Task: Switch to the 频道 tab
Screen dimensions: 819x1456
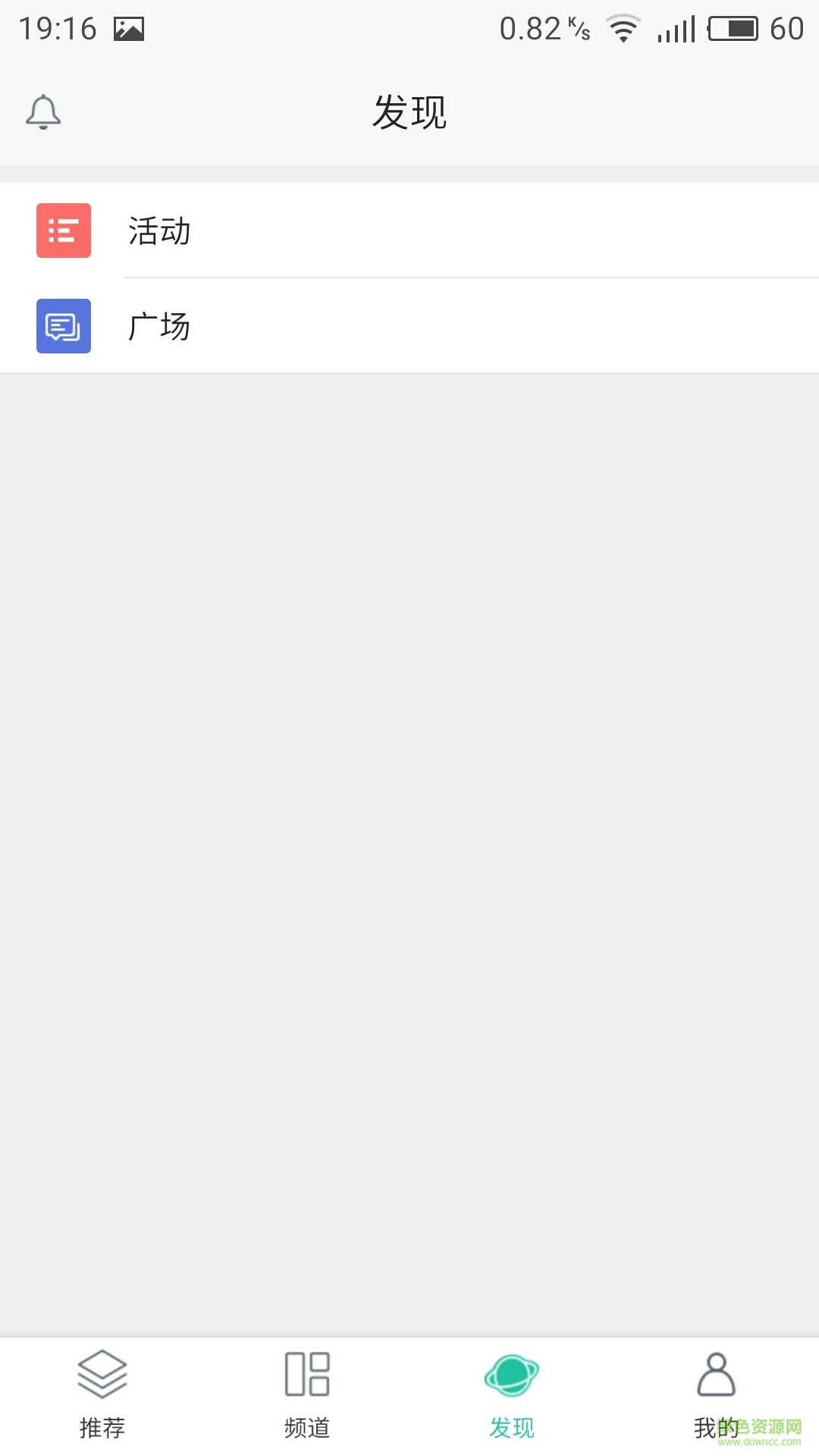Action: click(x=307, y=1395)
